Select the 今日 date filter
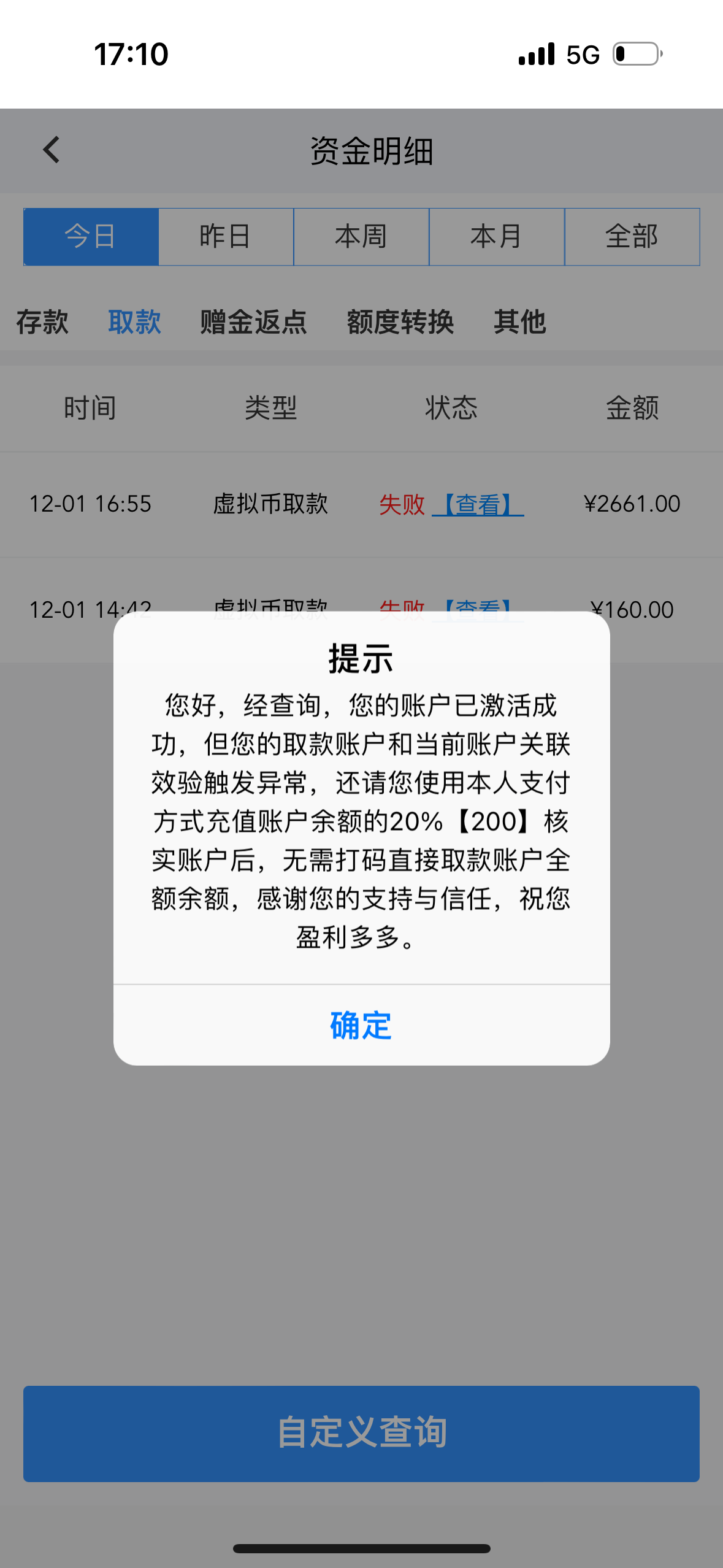 [91, 237]
